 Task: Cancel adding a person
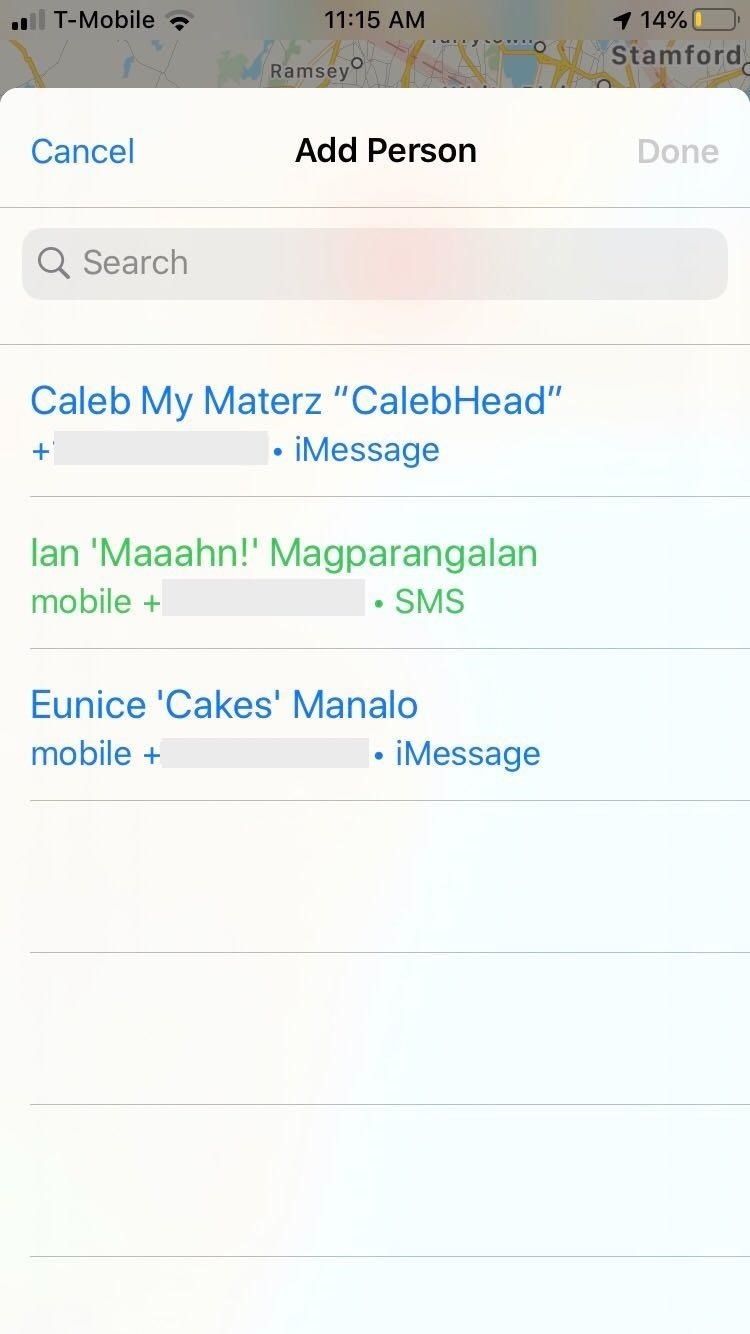point(82,150)
